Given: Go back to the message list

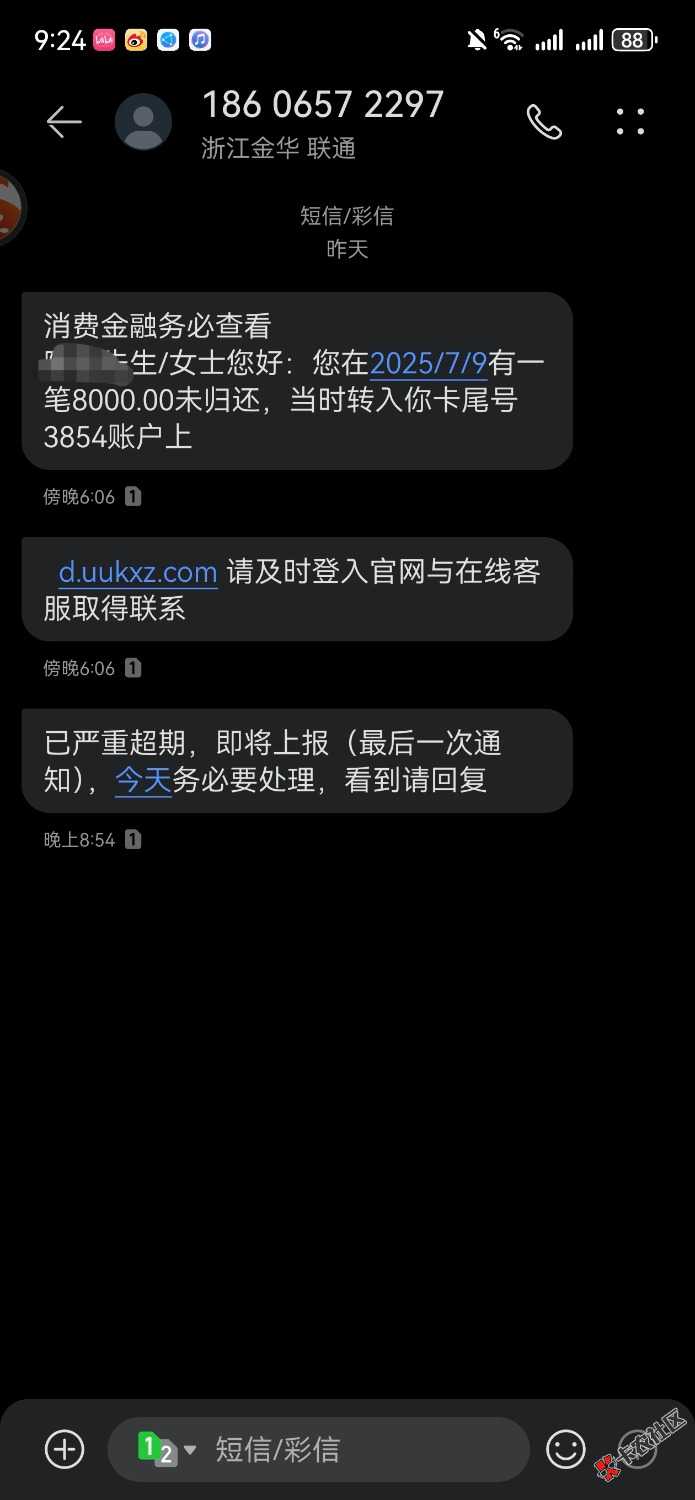Looking at the screenshot, I should 64,122.
